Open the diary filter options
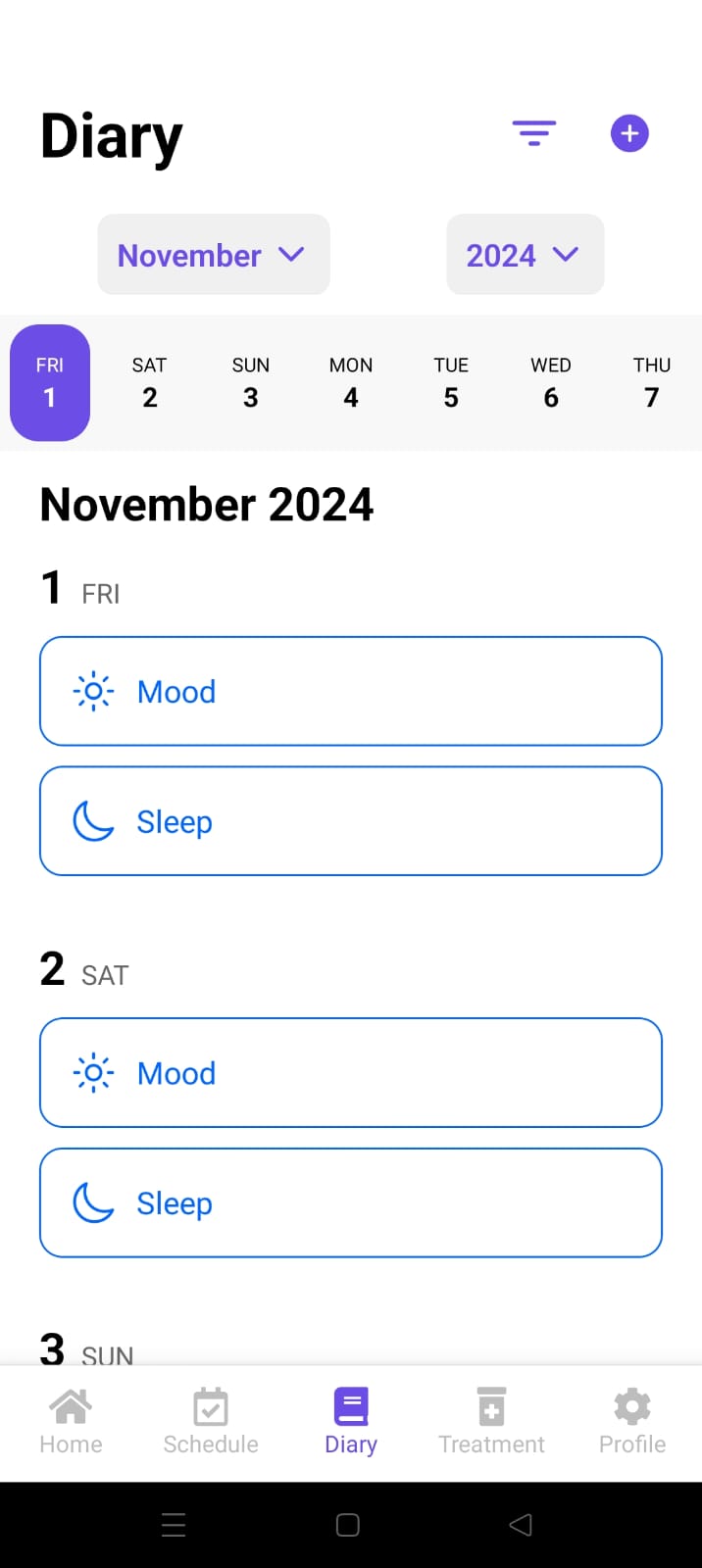 coord(533,133)
